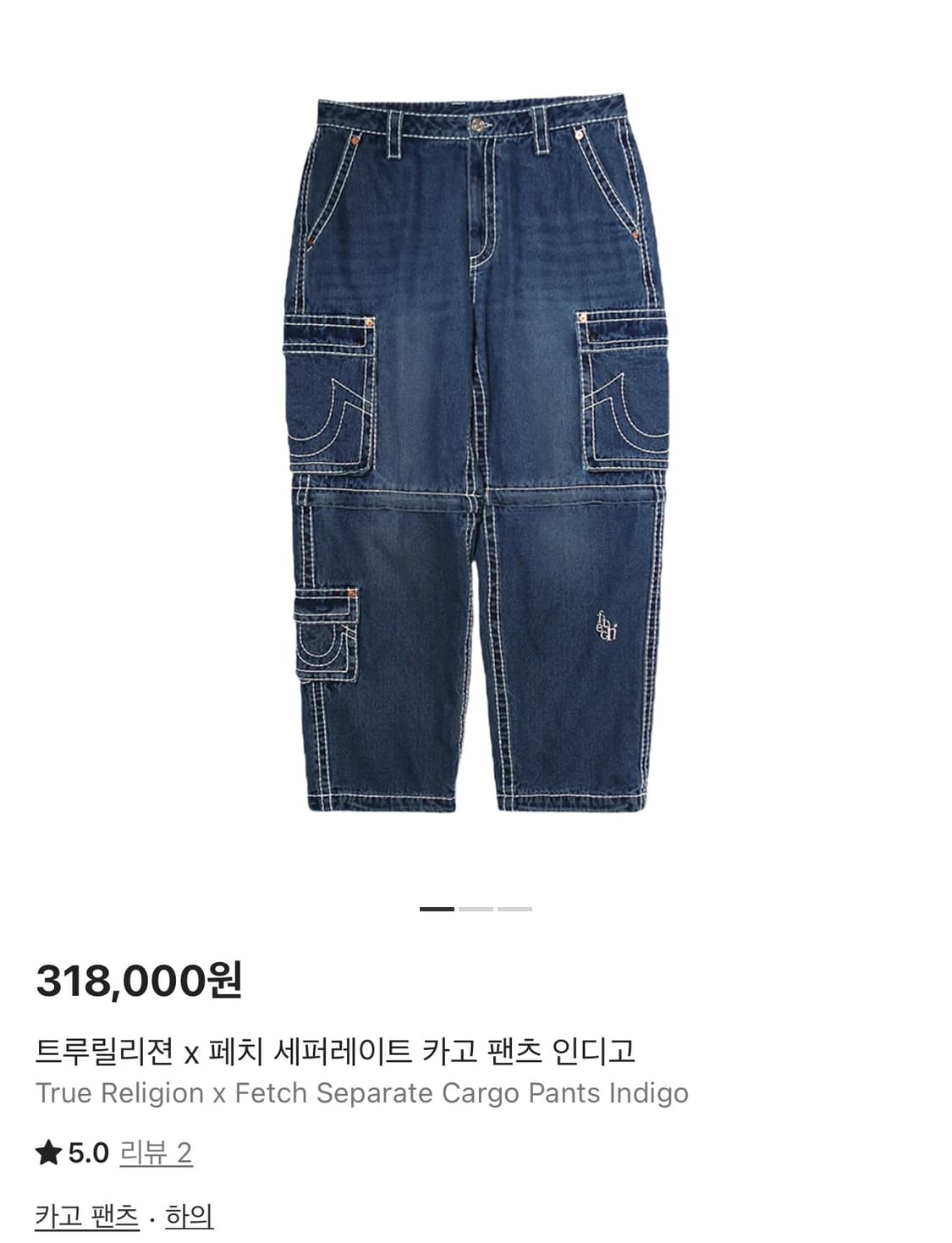Click the active first carousel indicator
The width and height of the screenshot is (952, 1243).
pos(435,909)
